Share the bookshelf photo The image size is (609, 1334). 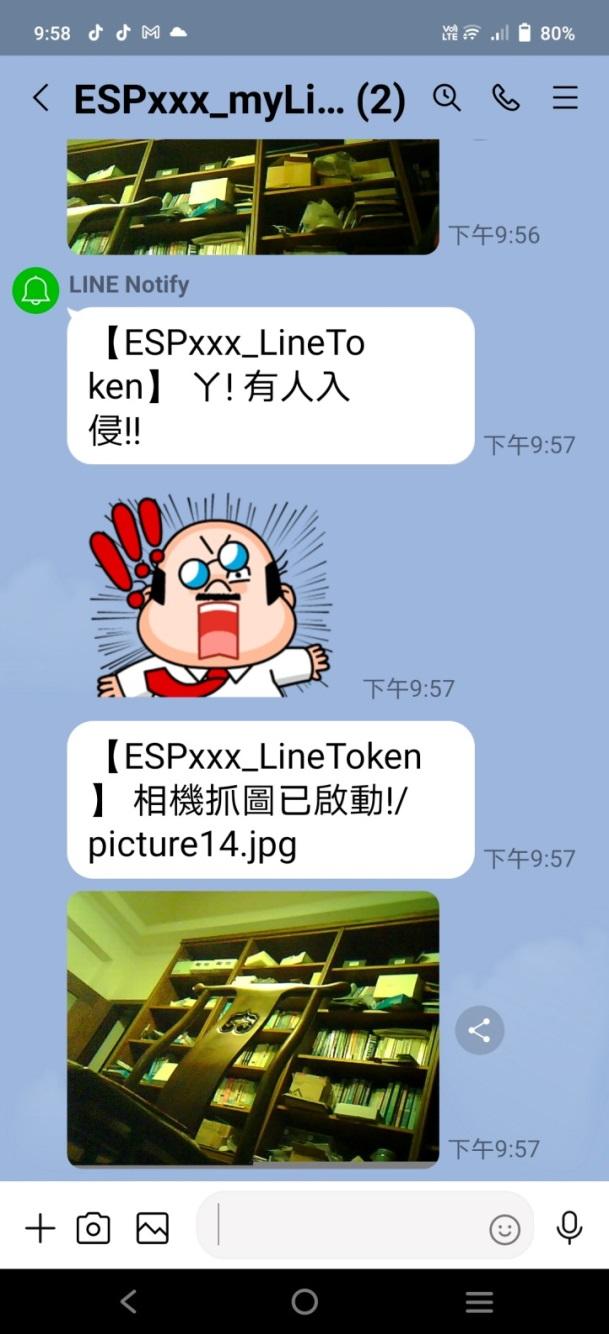point(479,1030)
